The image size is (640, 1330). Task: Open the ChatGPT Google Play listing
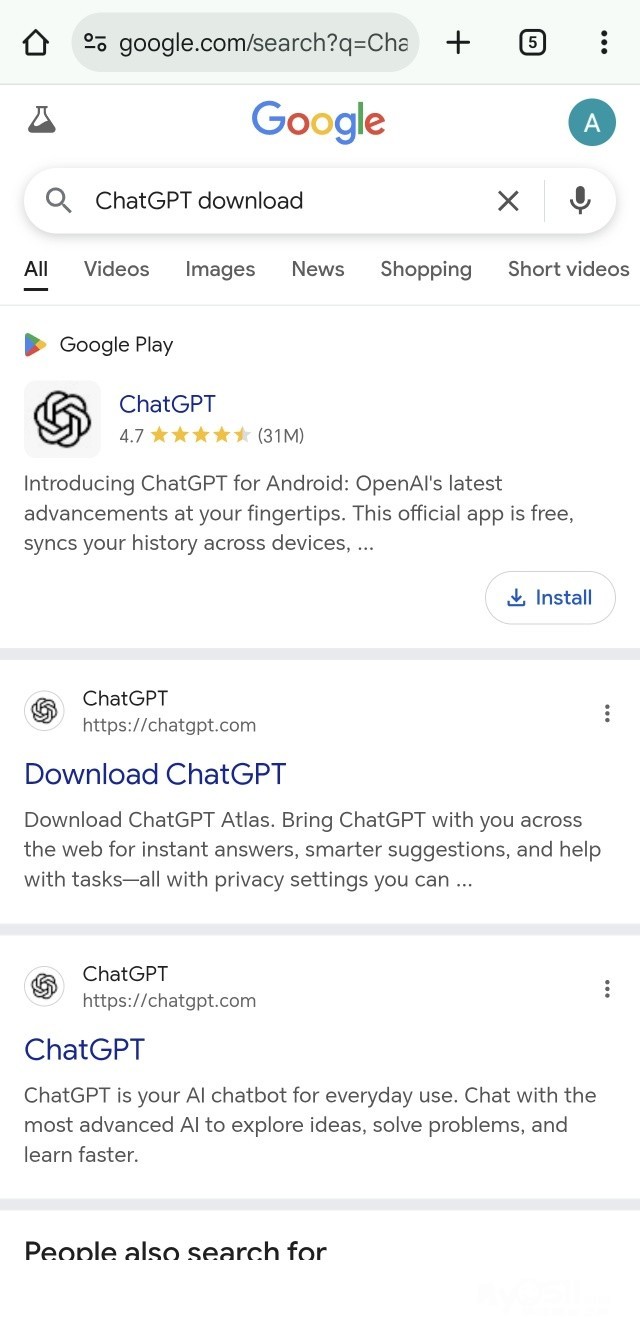point(167,404)
